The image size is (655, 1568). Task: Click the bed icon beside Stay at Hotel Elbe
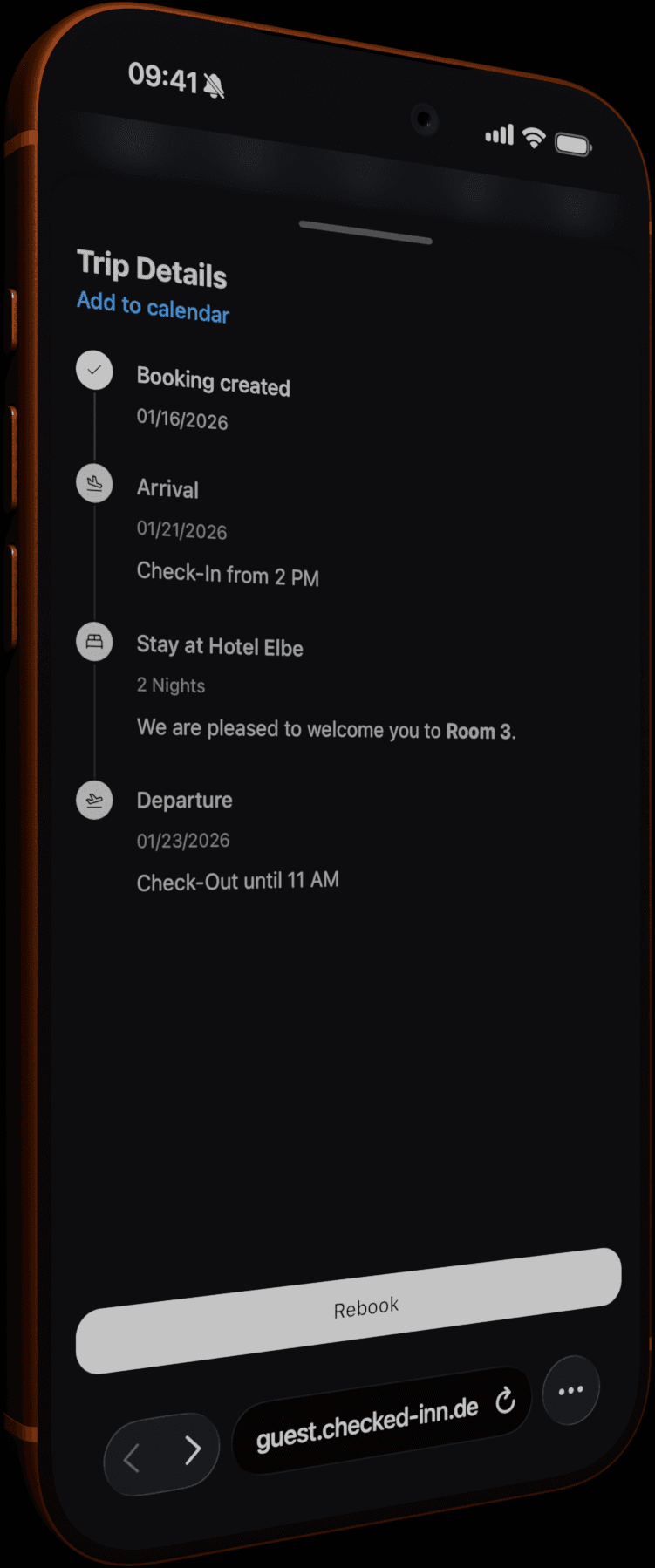(x=94, y=642)
